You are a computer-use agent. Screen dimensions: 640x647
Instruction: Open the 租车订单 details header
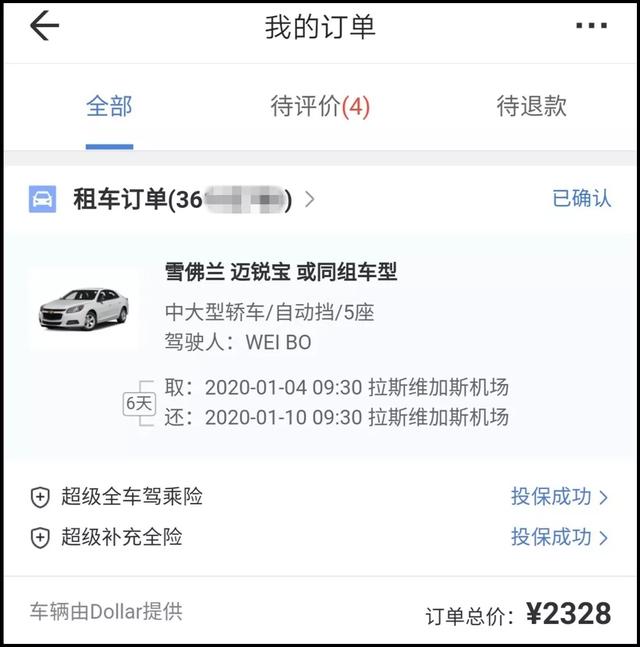(190, 200)
